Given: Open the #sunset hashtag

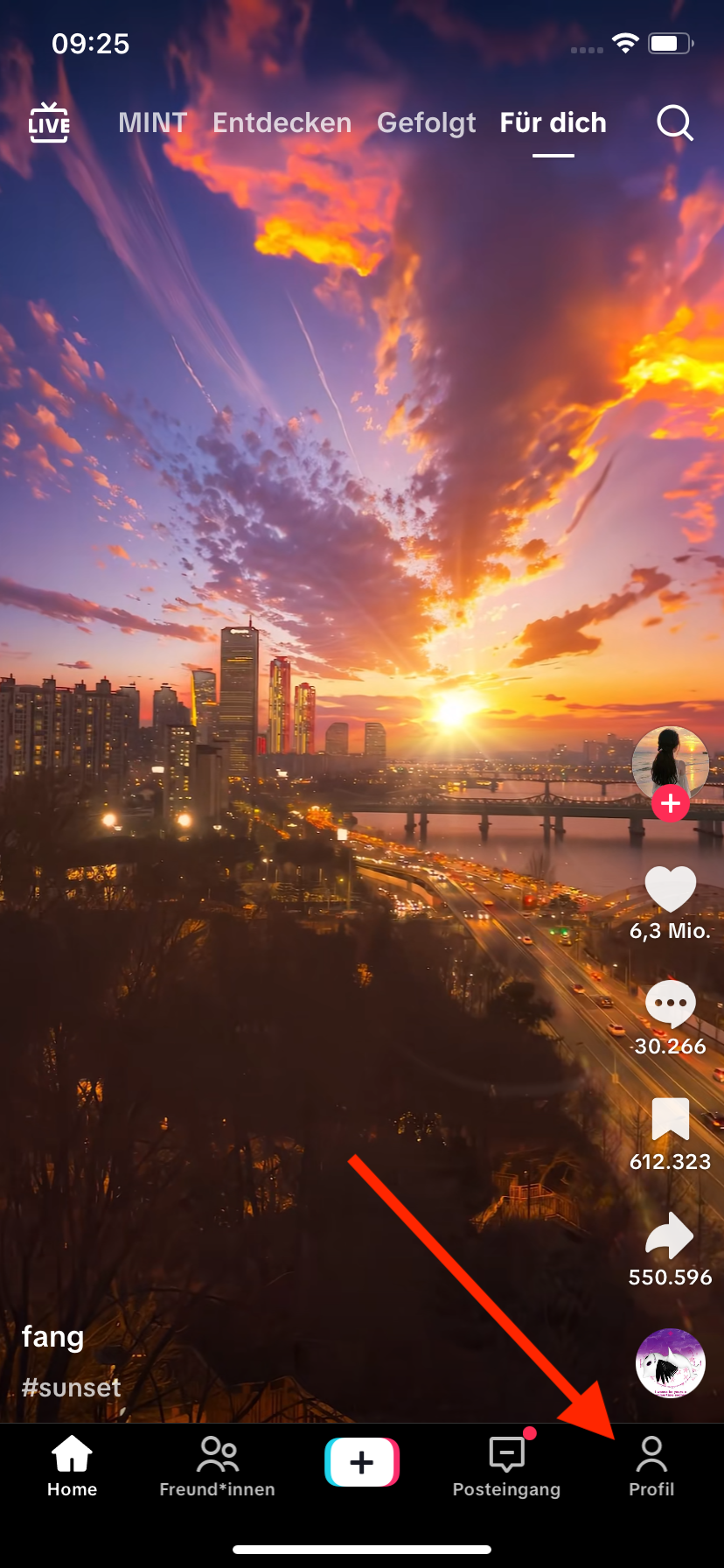Looking at the screenshot, I should coord(71,1387).
